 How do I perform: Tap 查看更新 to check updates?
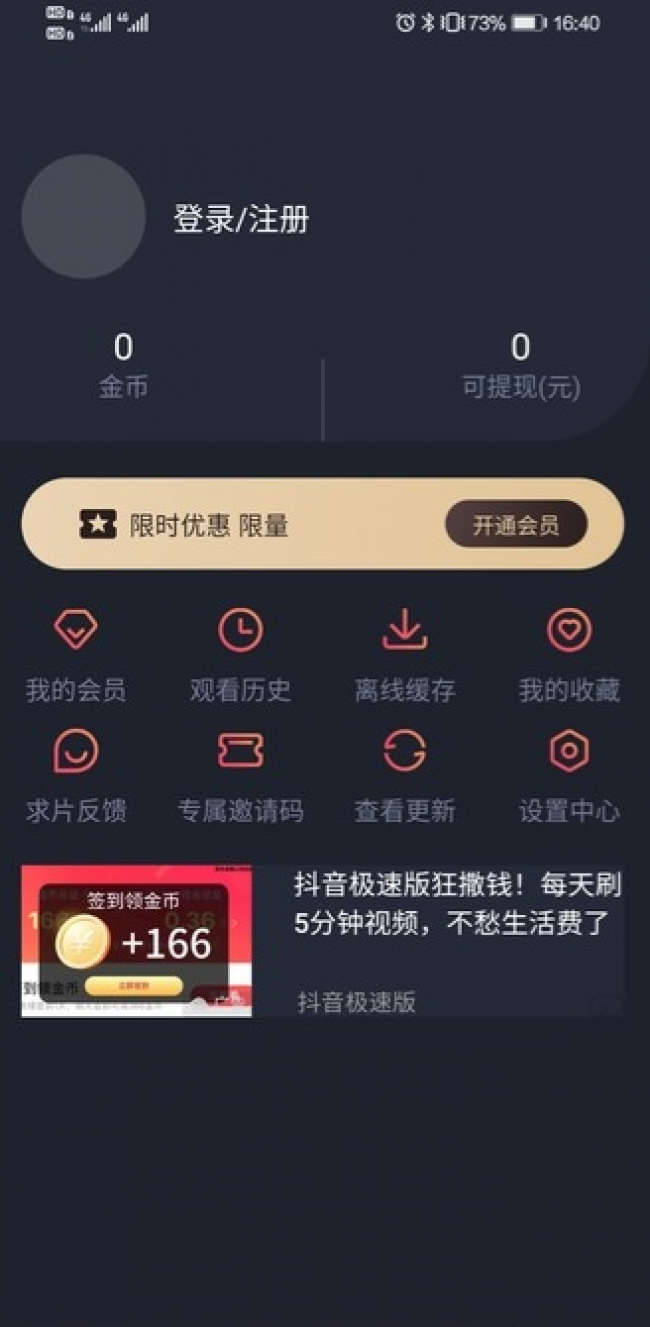(x=405, y=776)
